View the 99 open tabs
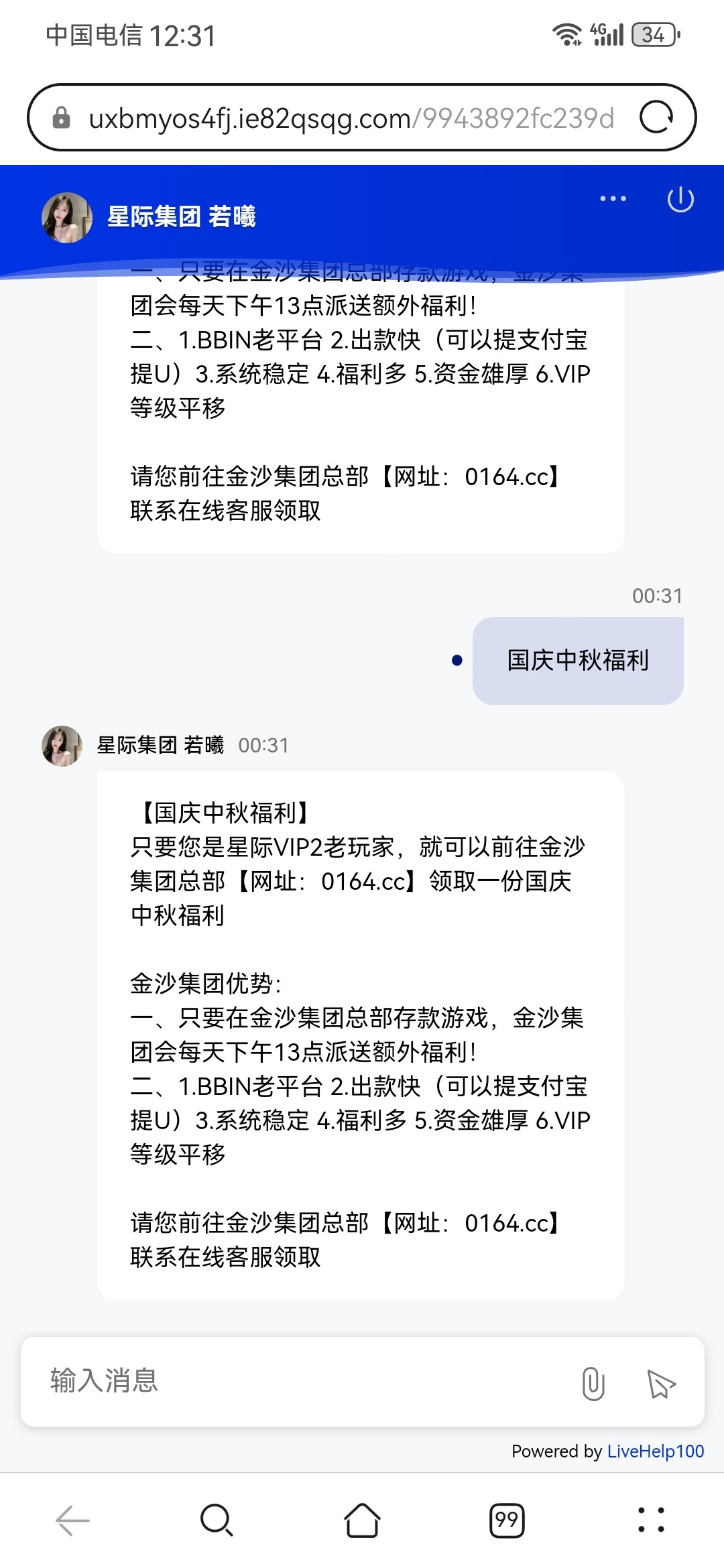 (507, 1520)
